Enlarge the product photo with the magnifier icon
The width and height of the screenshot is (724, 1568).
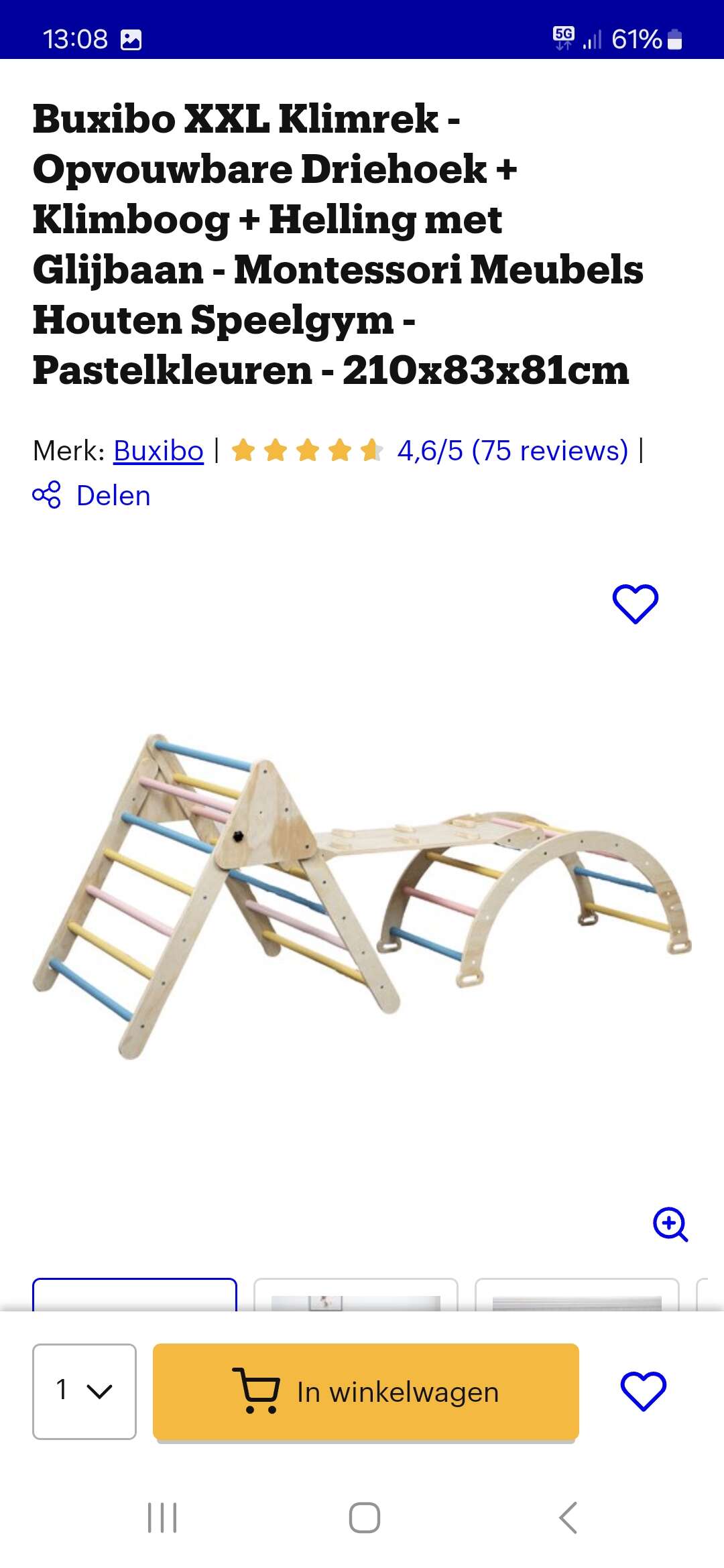[670, 1224]
